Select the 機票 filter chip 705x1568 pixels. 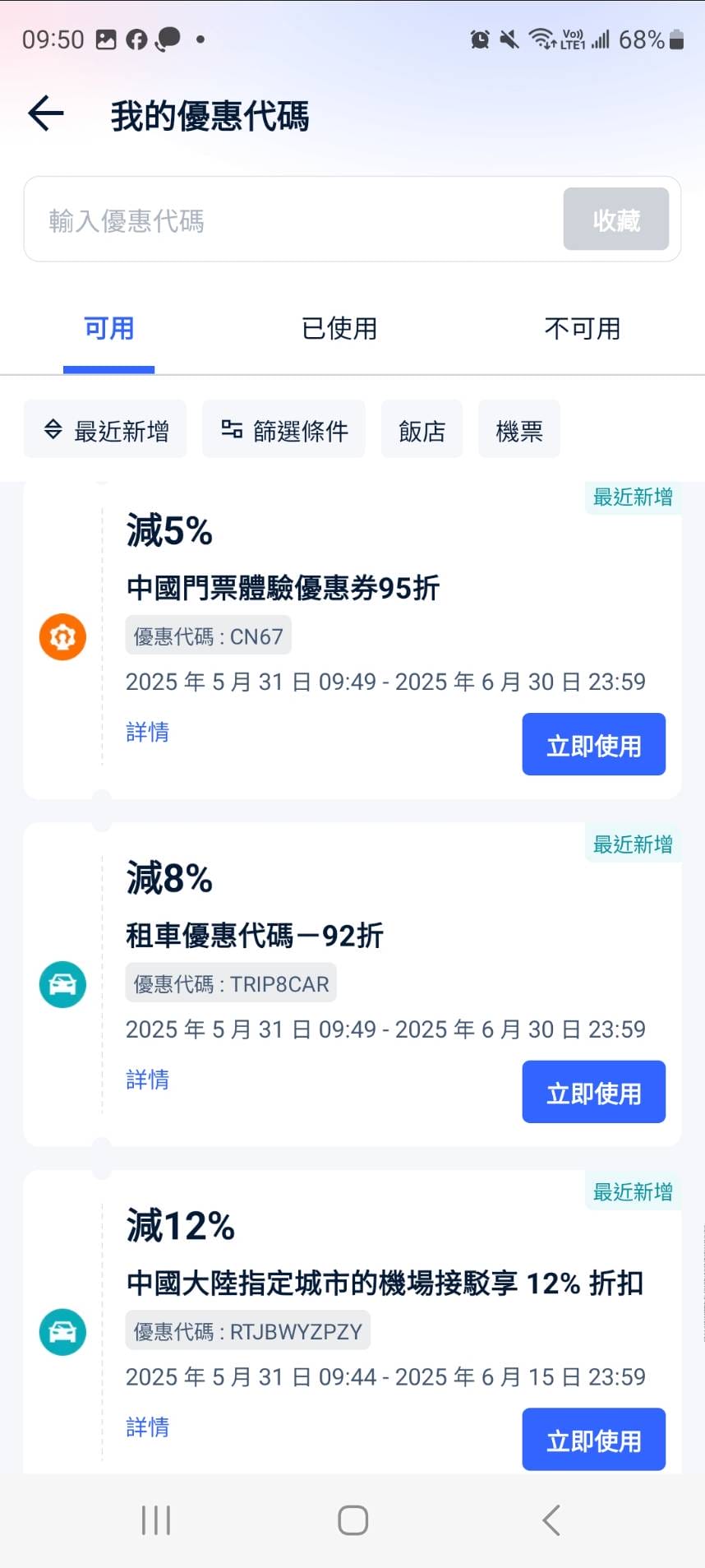pos(518,428)
